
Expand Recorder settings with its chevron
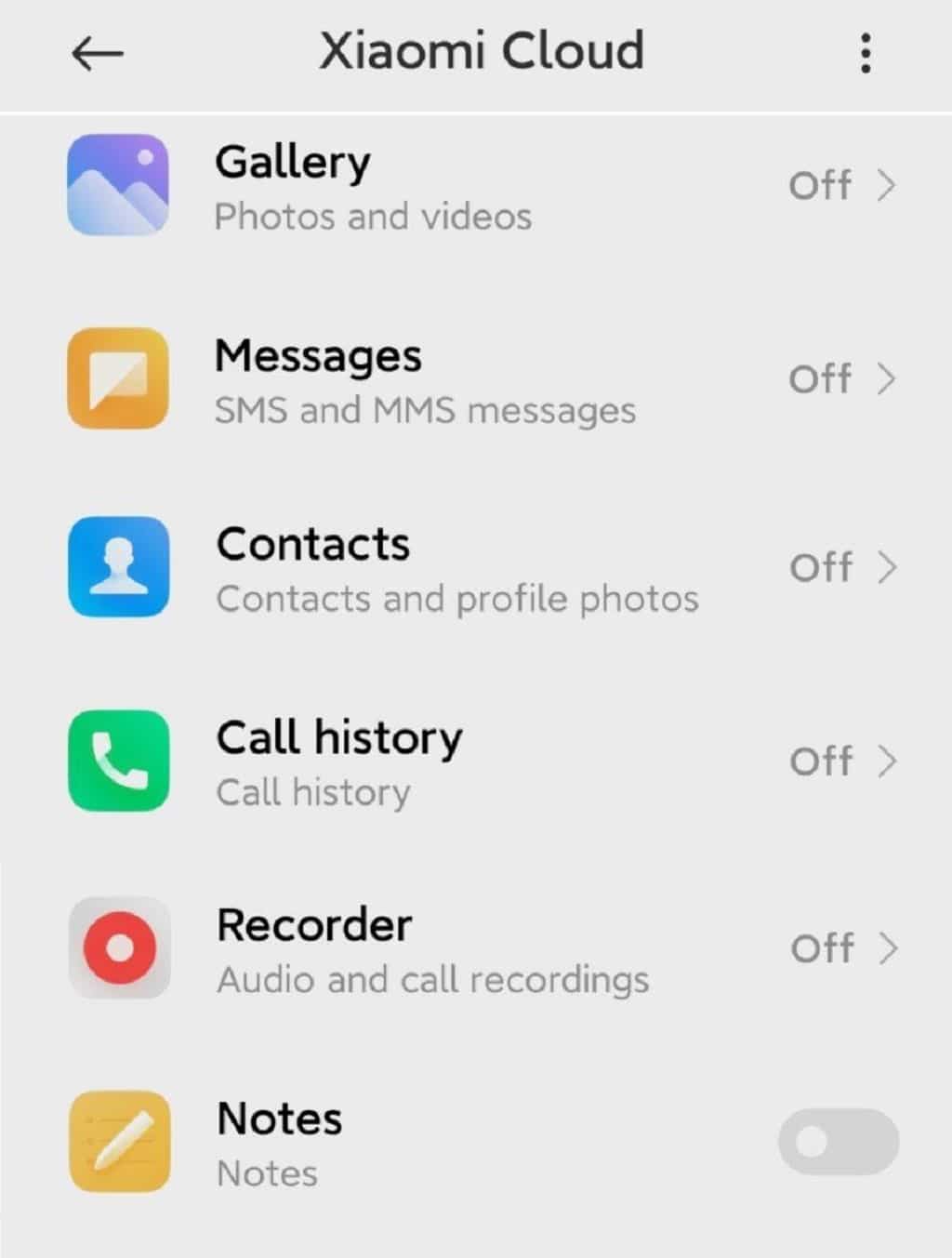[890, 949]
